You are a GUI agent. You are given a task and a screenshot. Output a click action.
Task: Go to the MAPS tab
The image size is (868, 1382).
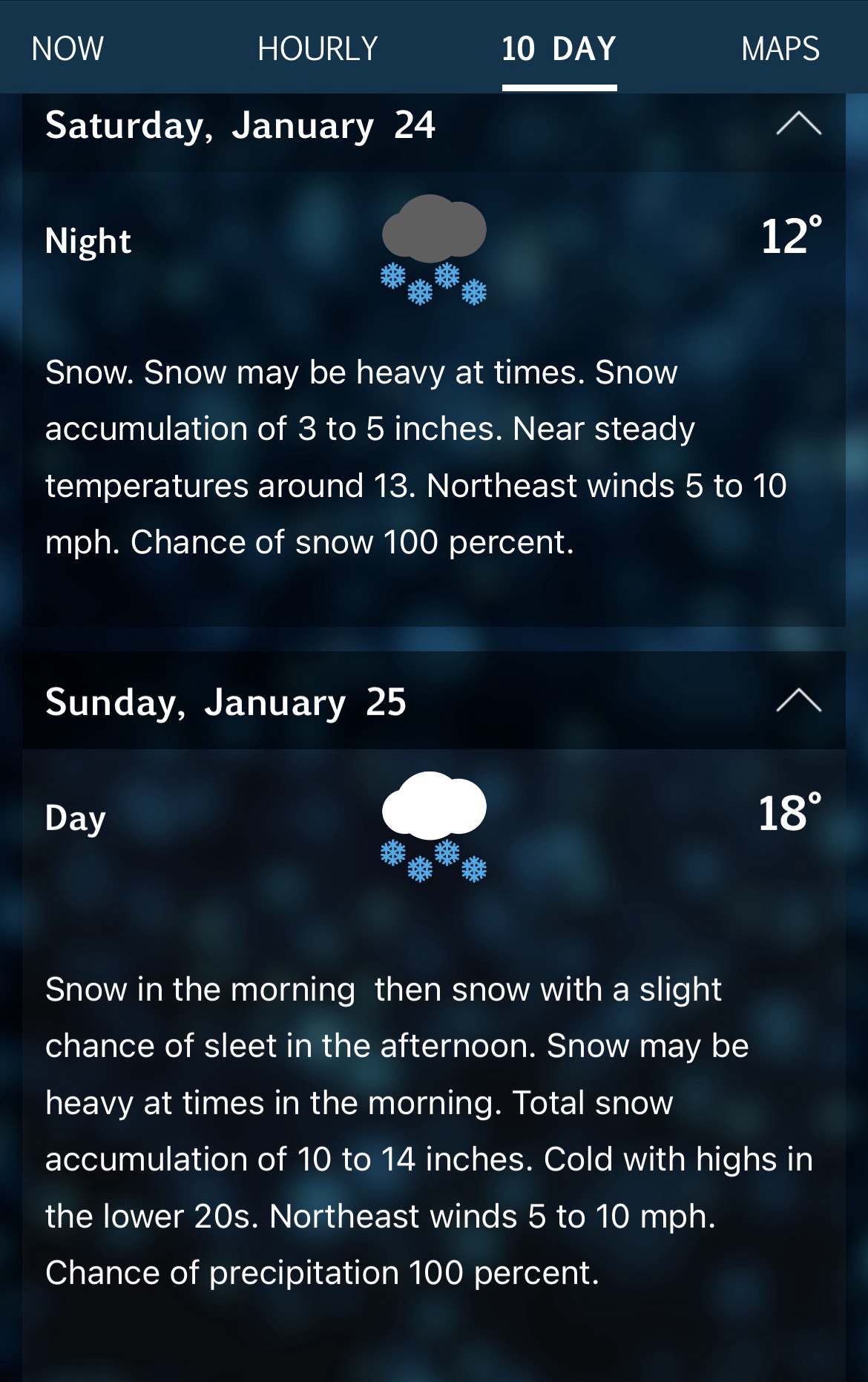pos(780,49)
